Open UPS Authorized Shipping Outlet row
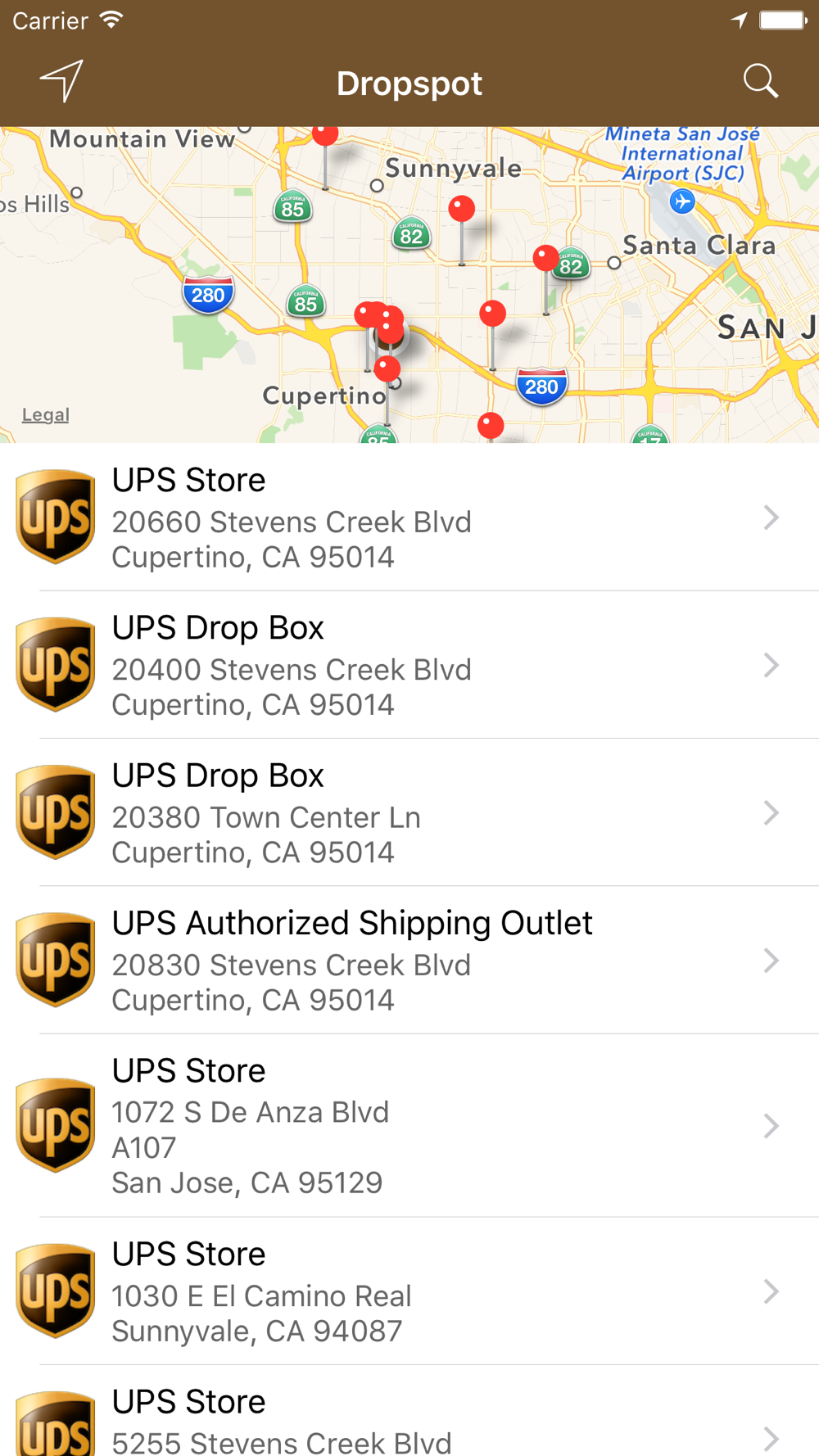The height and width of the screenshot is (1456, 819). tap(409, 960)
